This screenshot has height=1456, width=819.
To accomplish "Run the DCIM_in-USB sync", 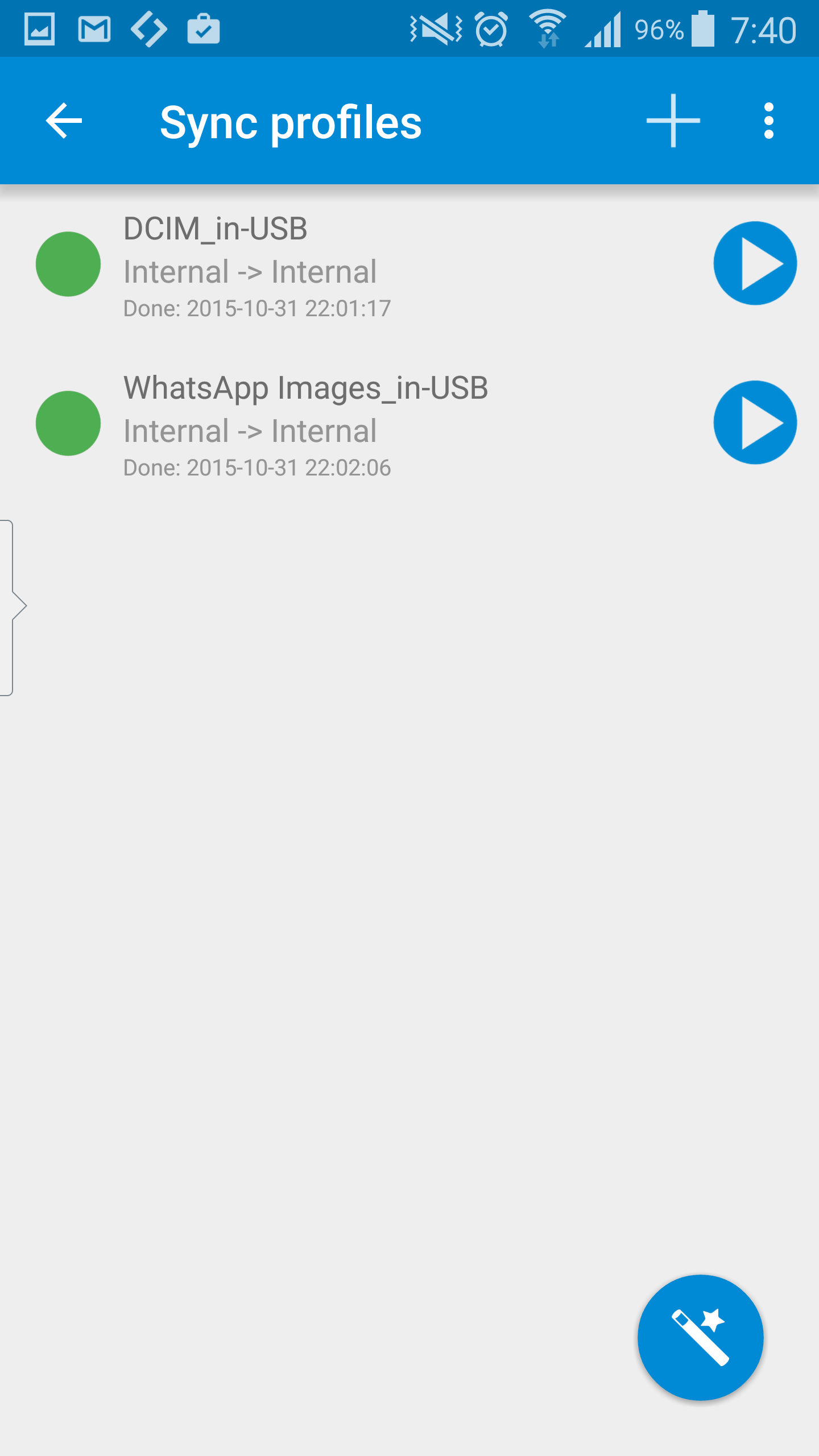I will pyautogui.click(x=755, y=263).
